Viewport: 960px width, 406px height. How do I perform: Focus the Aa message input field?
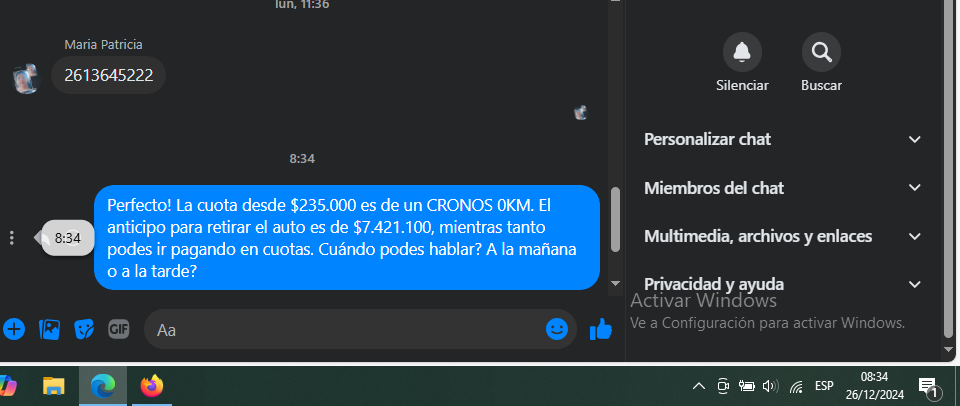pyautogui.click(x=340, y=329)
